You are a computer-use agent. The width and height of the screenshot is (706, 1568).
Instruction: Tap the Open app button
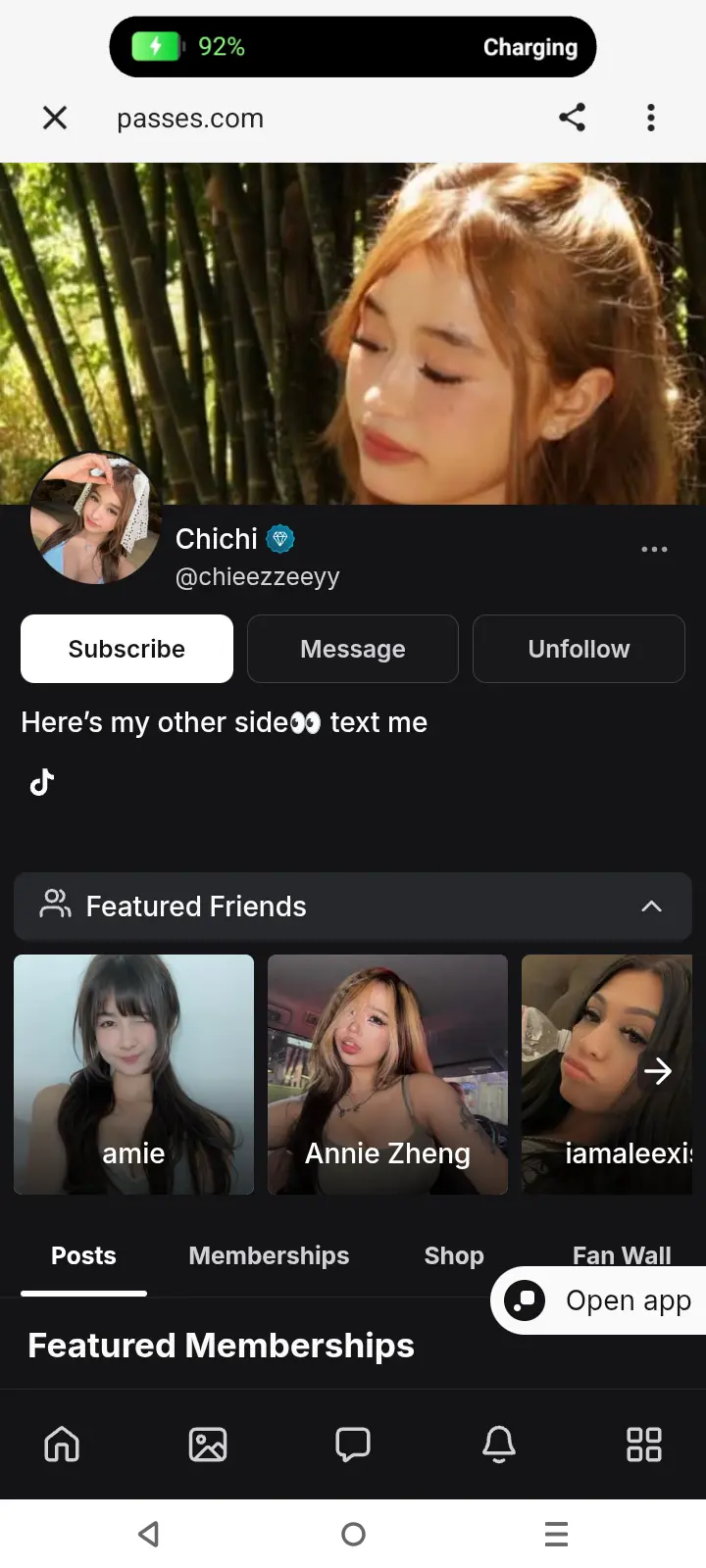[x=600, y=1300]
